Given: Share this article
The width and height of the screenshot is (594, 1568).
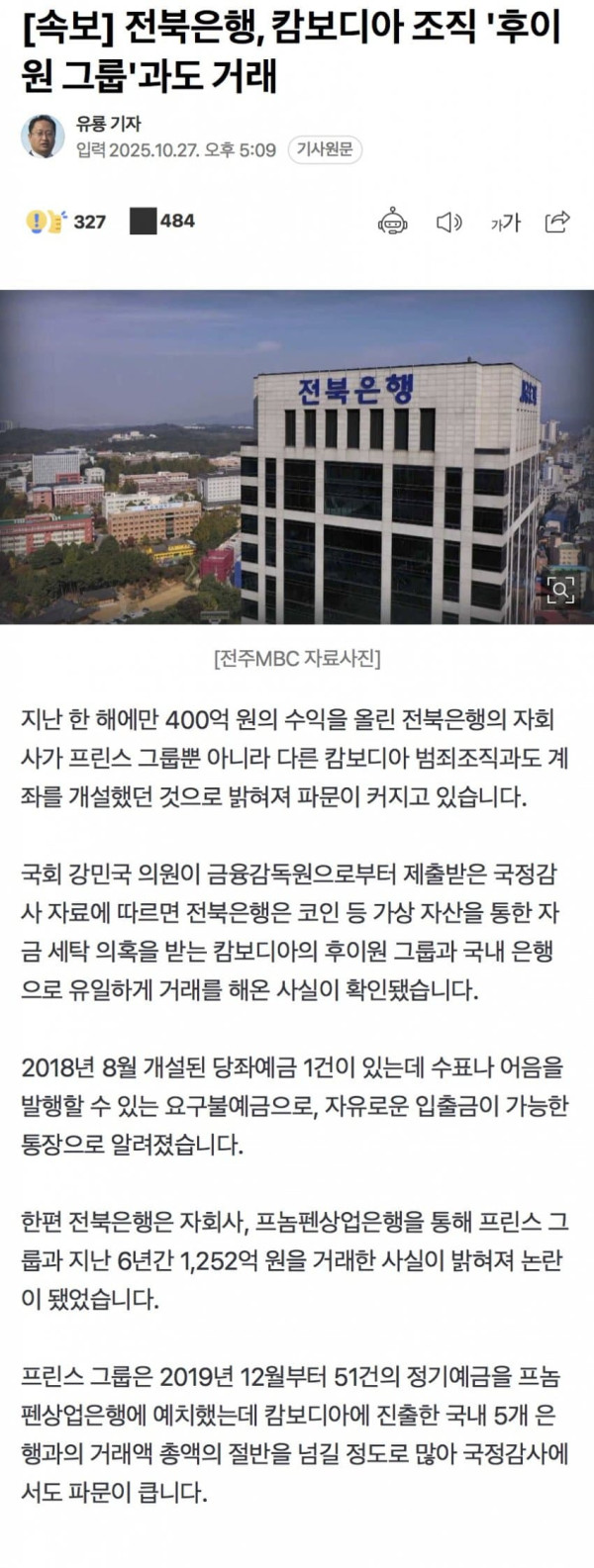Looking at the screenshot, I should pyautogui.click(x=557, y=222).
